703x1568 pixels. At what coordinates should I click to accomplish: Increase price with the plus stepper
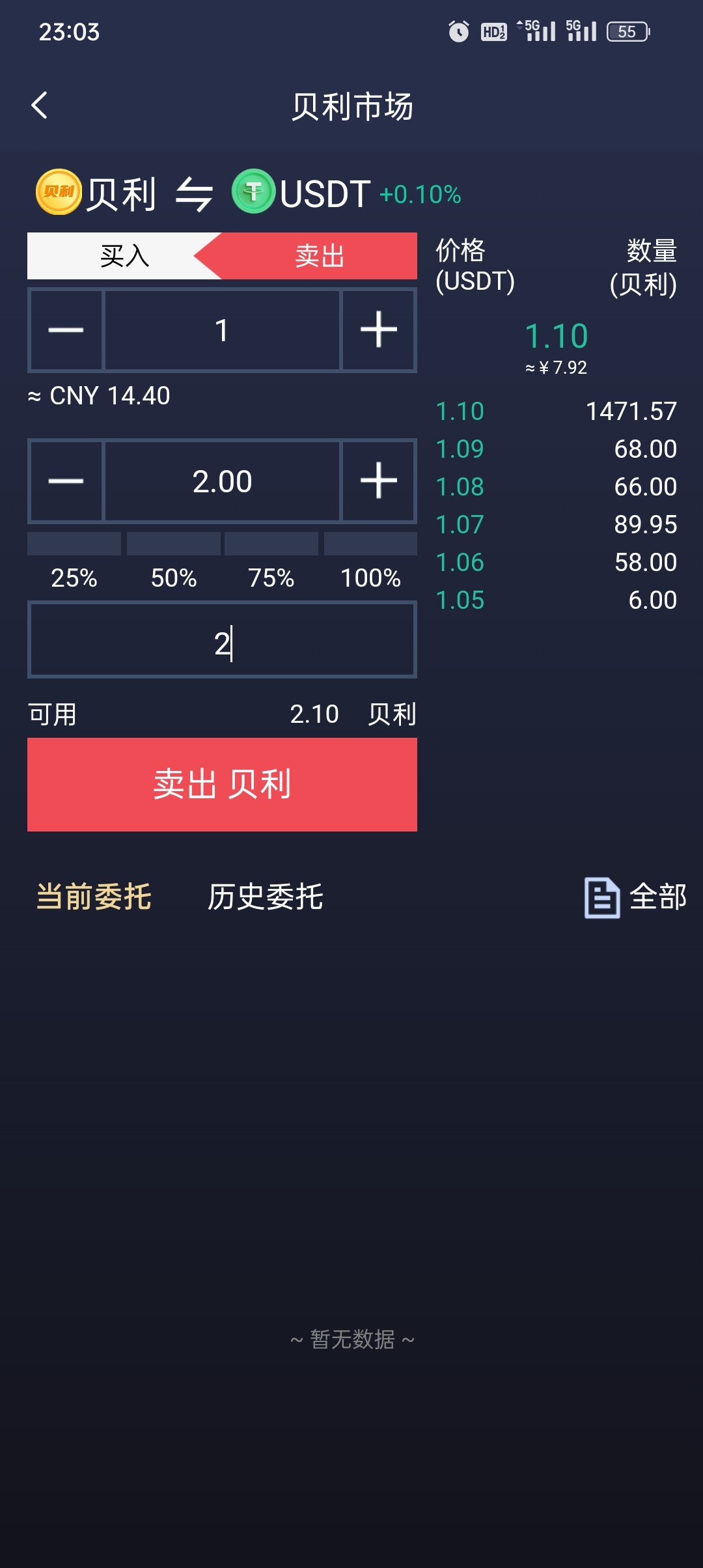click(379, 330)
